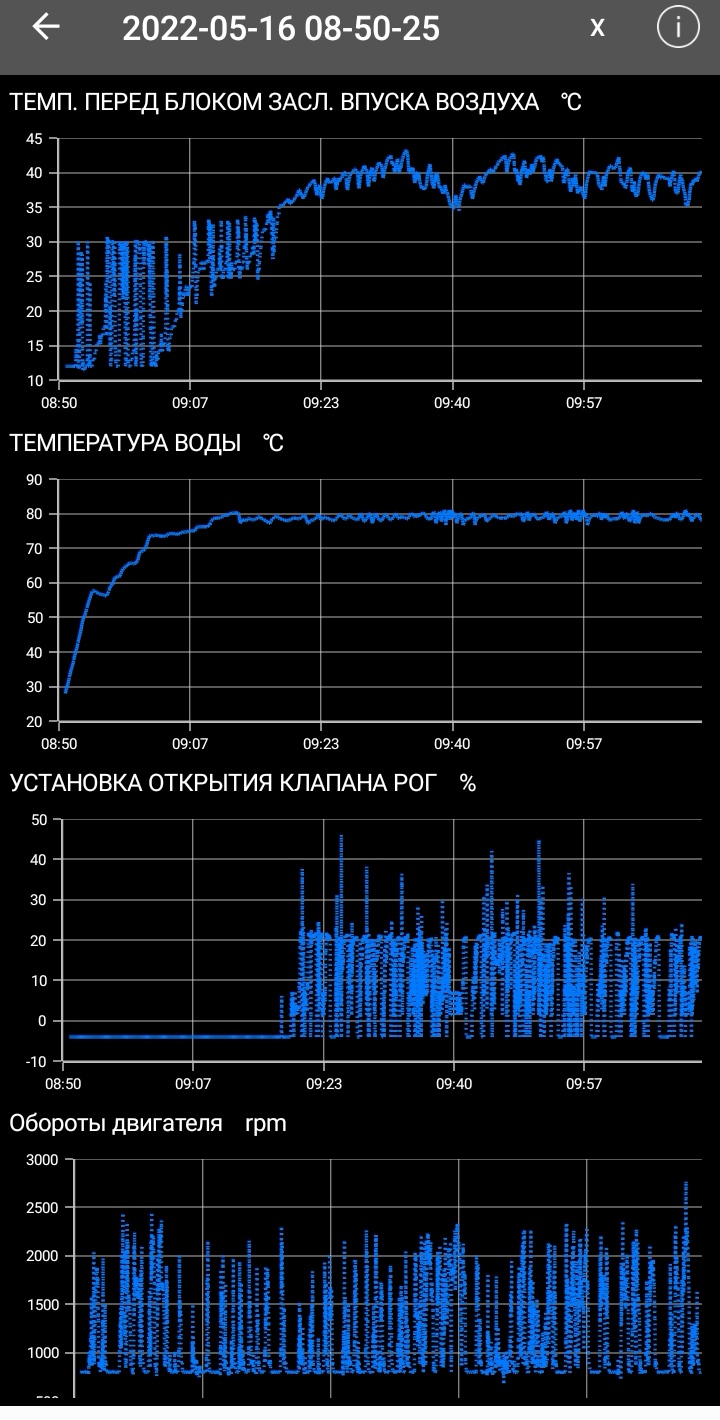
Task: Open the info icon in the toolbar
Action: 677,27
